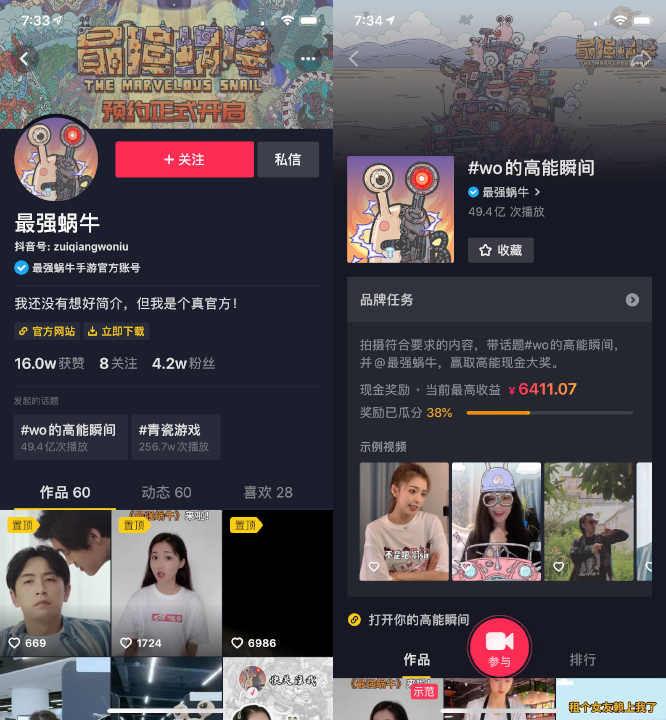
Task: Tap the red 参与 camera button
Action: click(499, 645)
